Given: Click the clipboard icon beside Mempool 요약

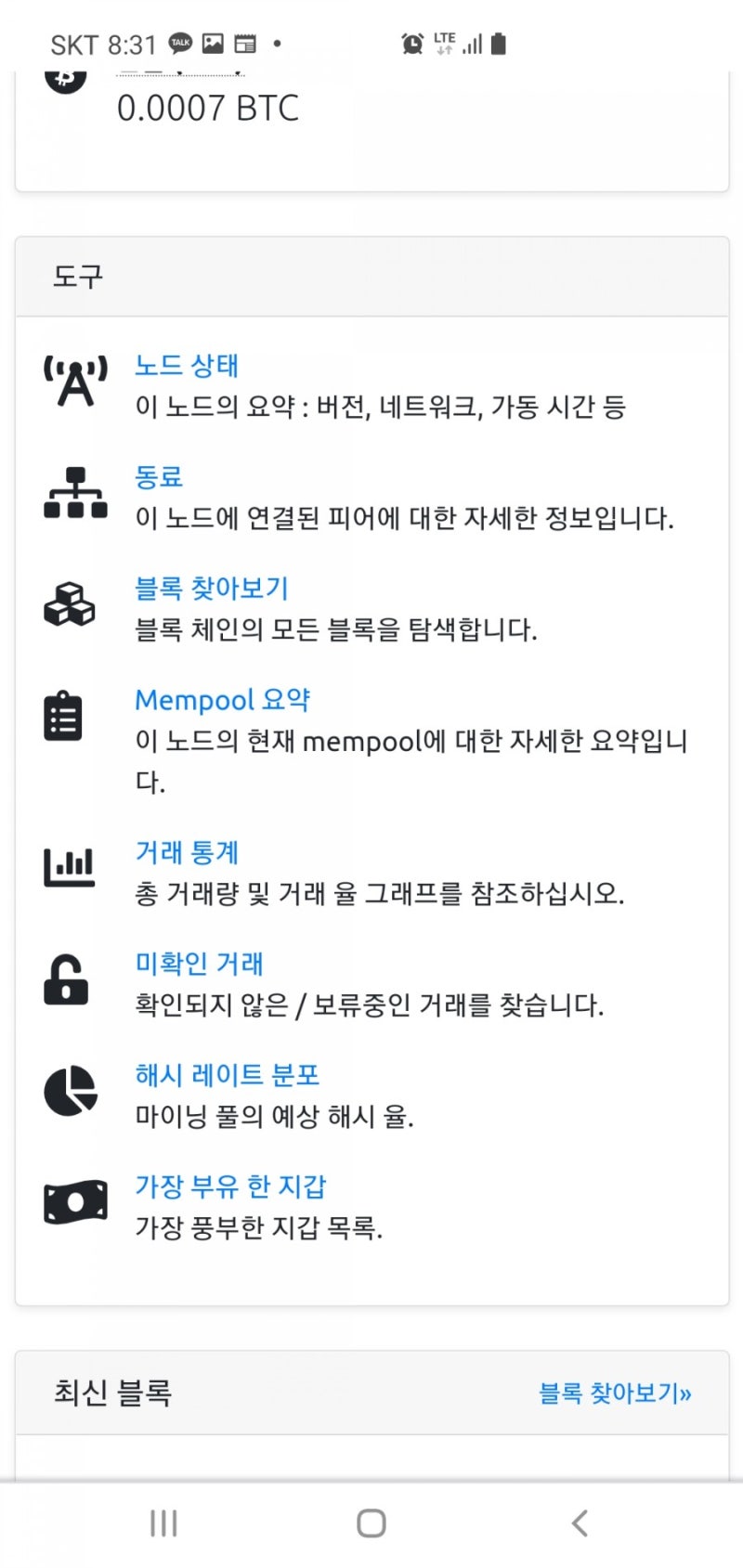Looking at the screenshot, I should 65,717.
